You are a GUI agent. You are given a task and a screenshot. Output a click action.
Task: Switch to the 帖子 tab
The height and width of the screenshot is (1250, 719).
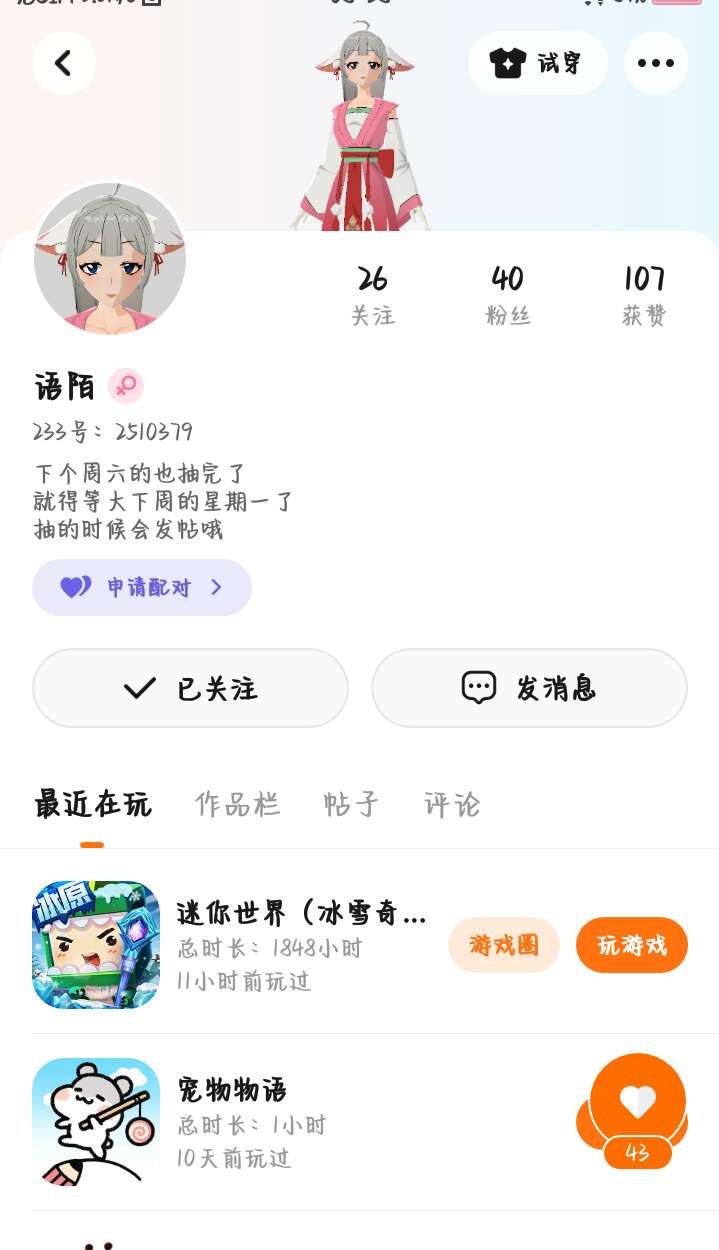[351, 804]
